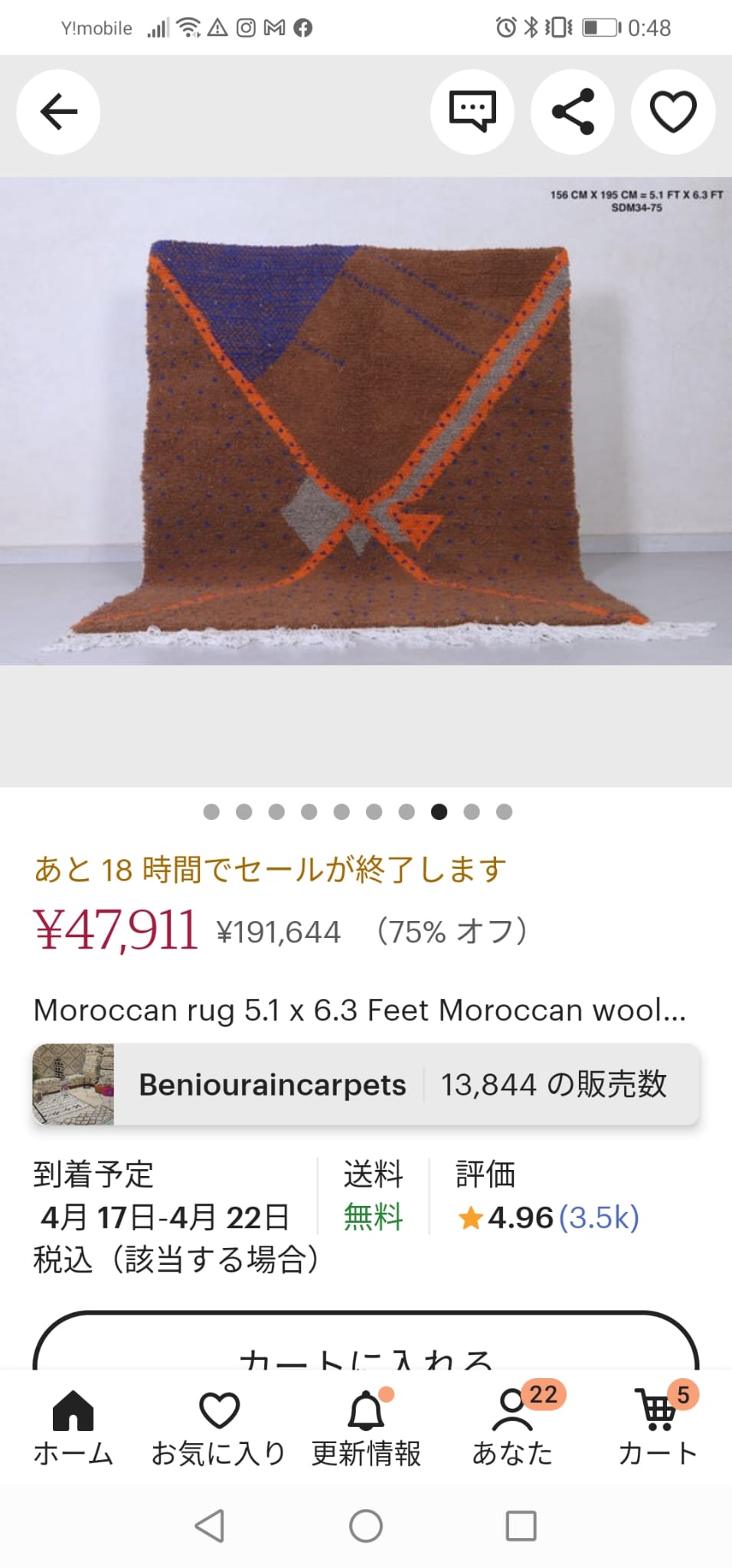Viewport: 732px width, 1568px height.
Task: Message the seller via chat icon
Action: point(472,112)
